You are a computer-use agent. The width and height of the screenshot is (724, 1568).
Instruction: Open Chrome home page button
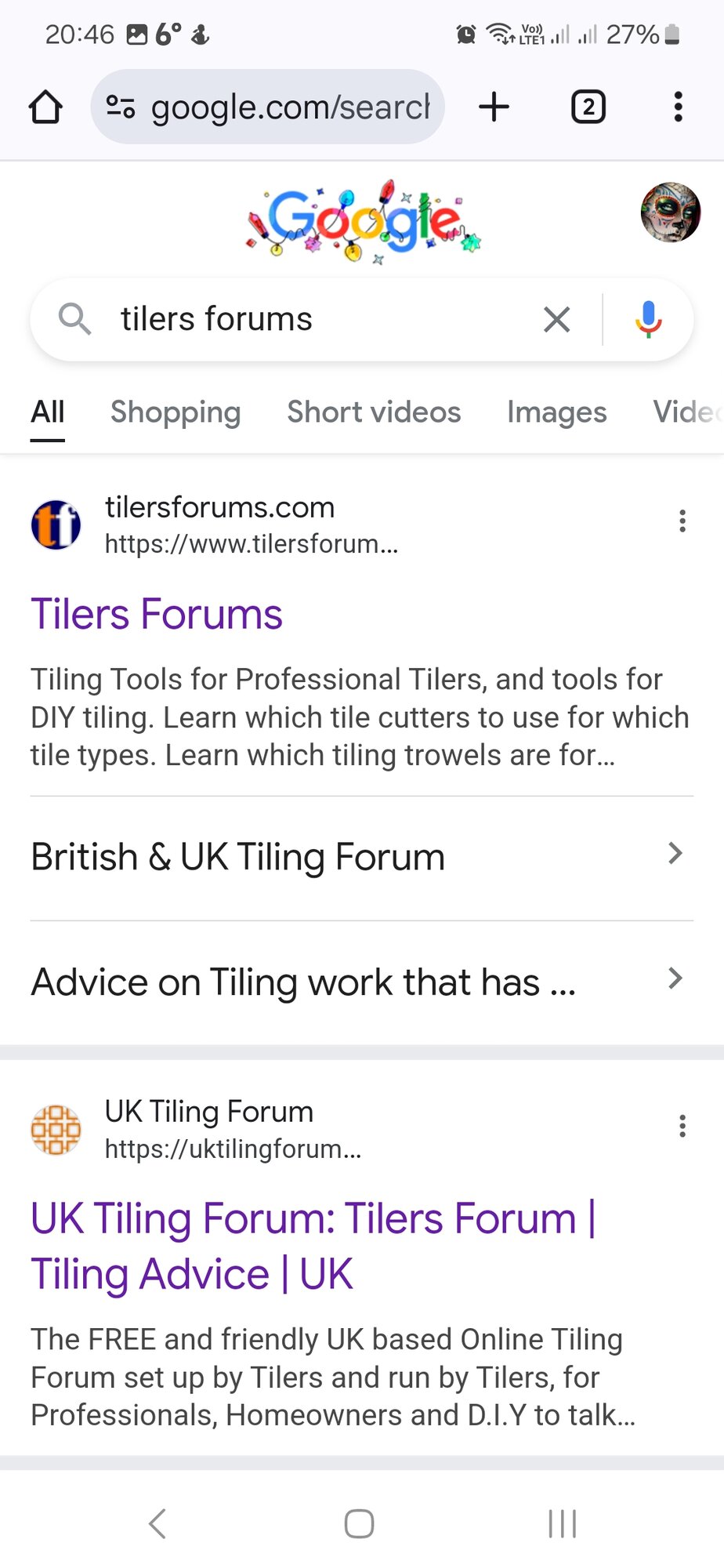point(45,107)
